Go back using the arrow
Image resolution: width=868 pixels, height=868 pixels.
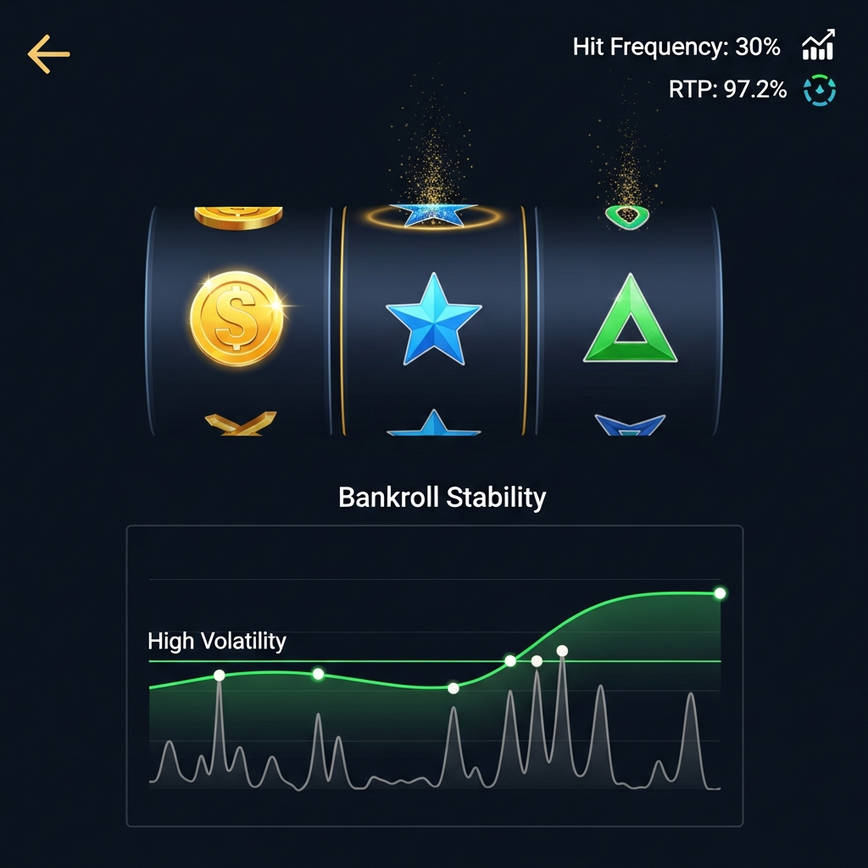pos(48,54)
